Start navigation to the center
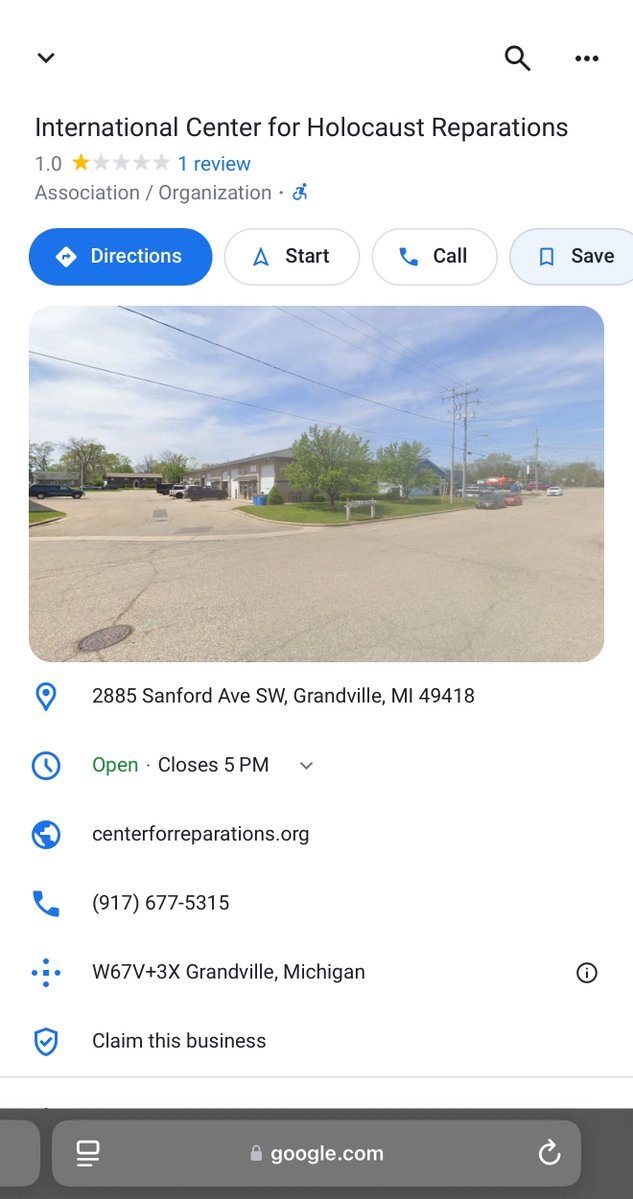The width and height of the screenshot is (633, 1199). point(291,257)
